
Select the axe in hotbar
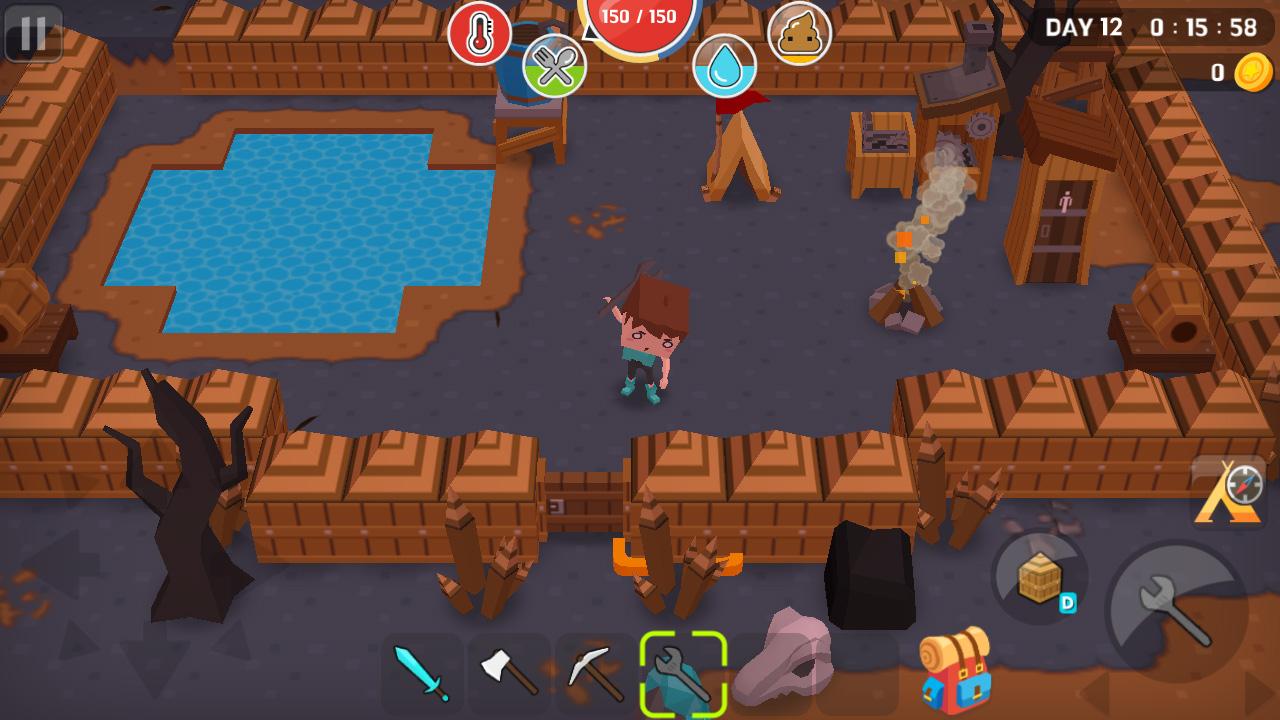tap(509, 673)
